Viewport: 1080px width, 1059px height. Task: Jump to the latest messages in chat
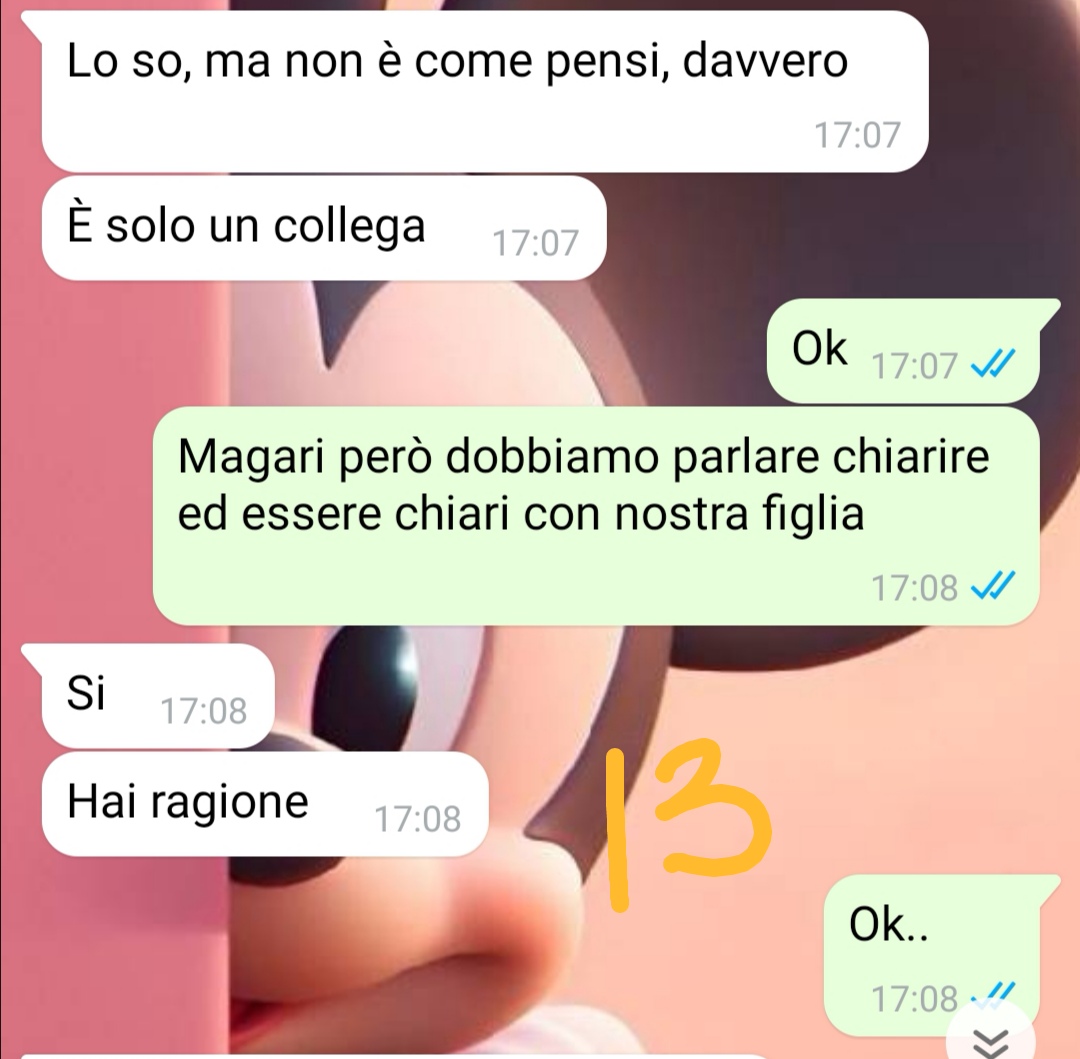pos(989,1041)
